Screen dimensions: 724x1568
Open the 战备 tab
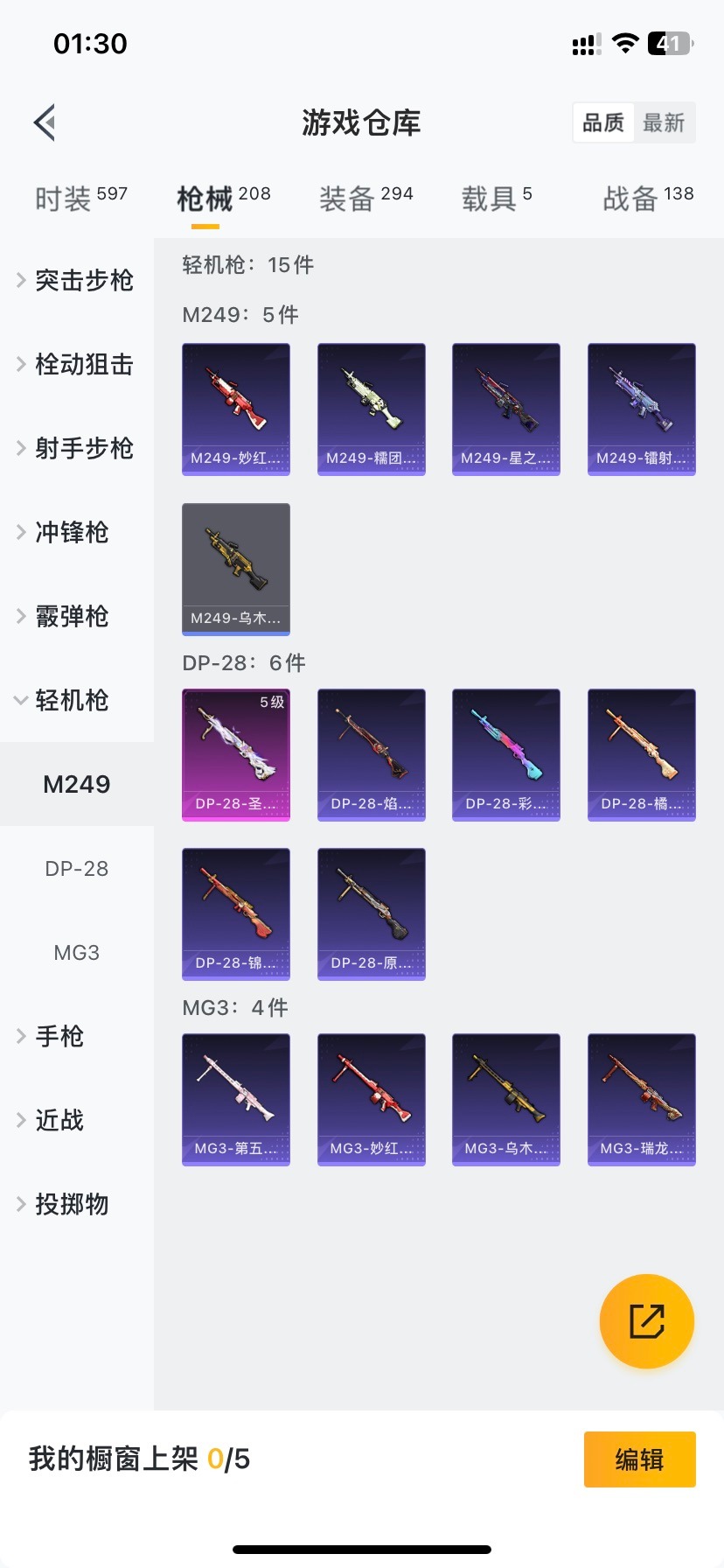[647, 199]
